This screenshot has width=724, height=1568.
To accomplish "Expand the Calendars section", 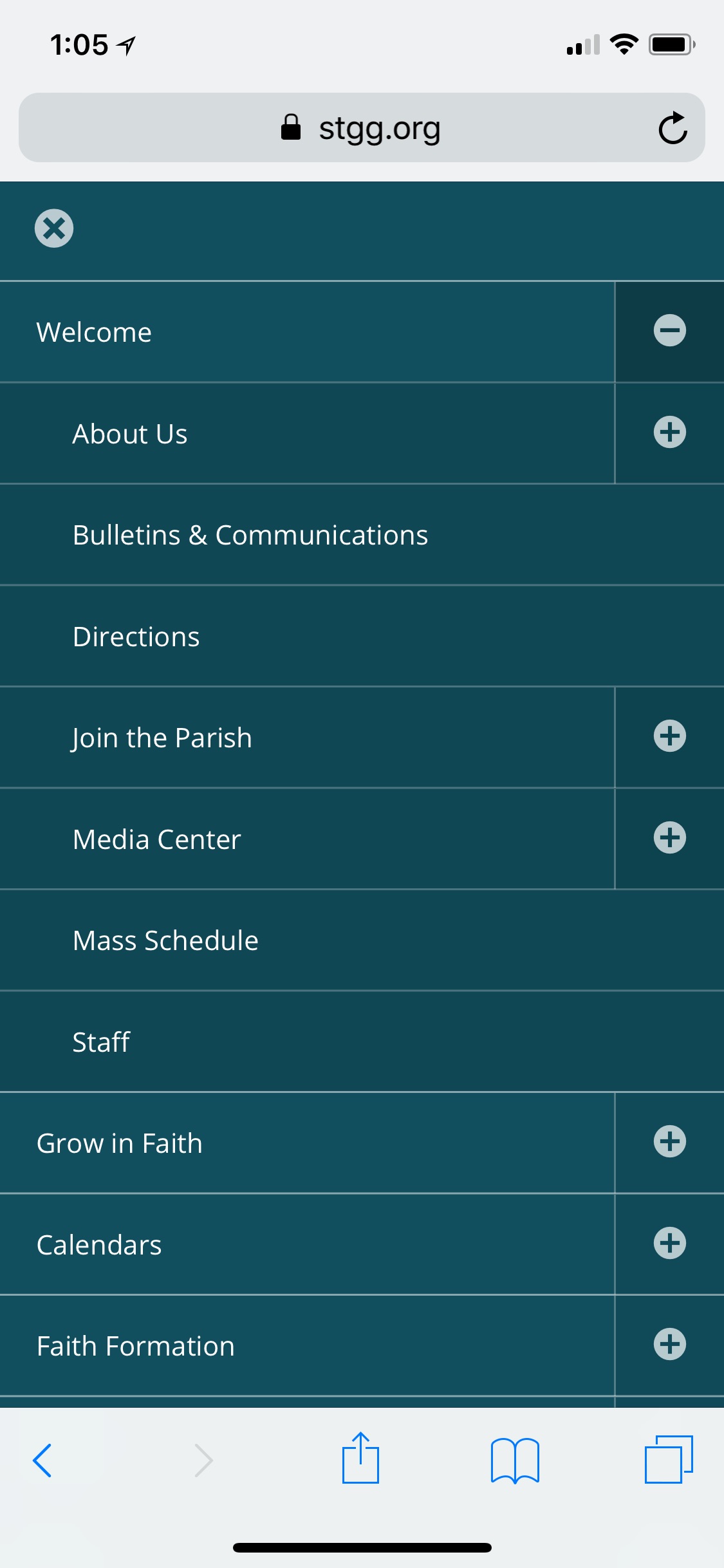I will (669, 1243).
